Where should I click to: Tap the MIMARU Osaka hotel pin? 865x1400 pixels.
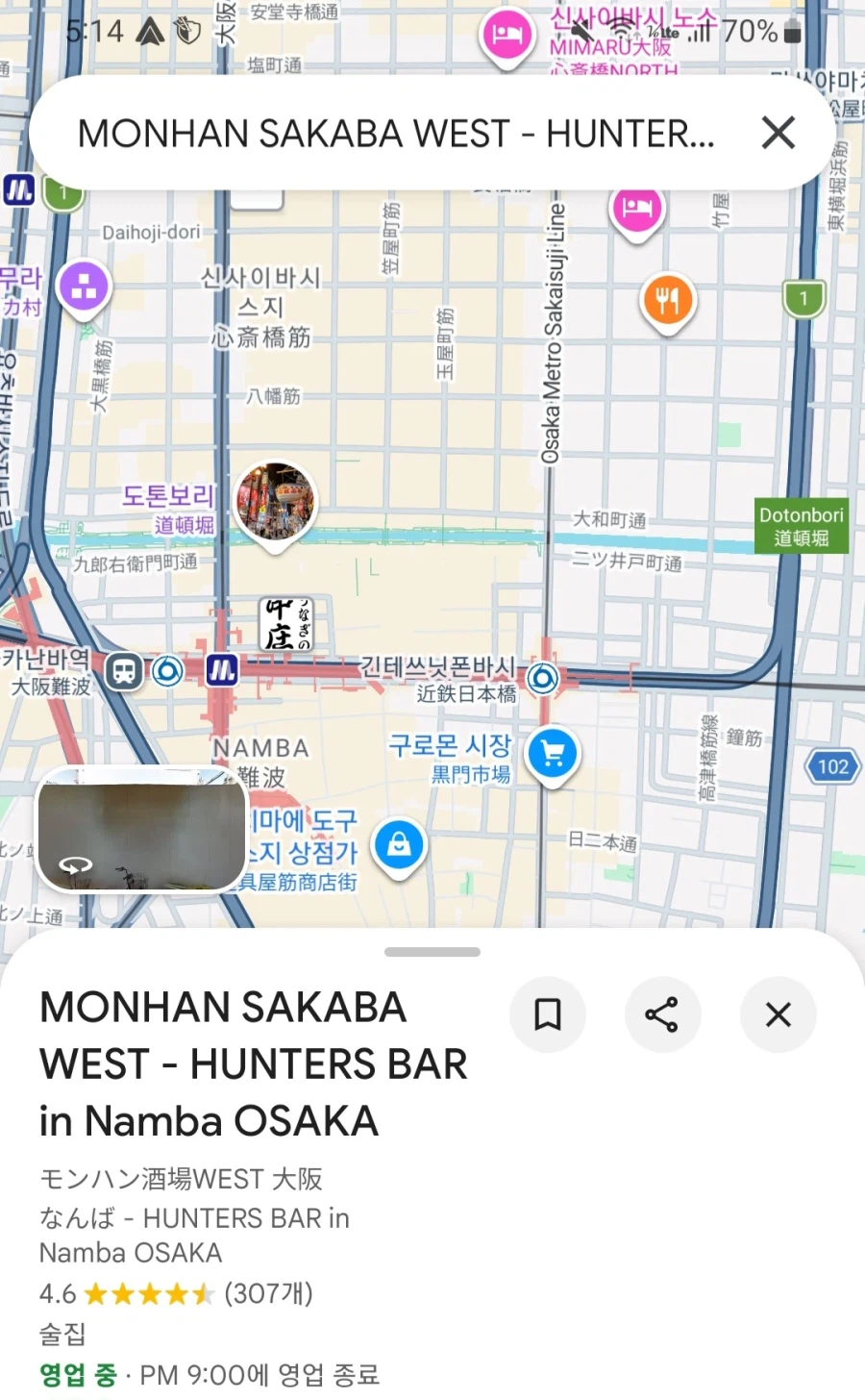(507, 35)
